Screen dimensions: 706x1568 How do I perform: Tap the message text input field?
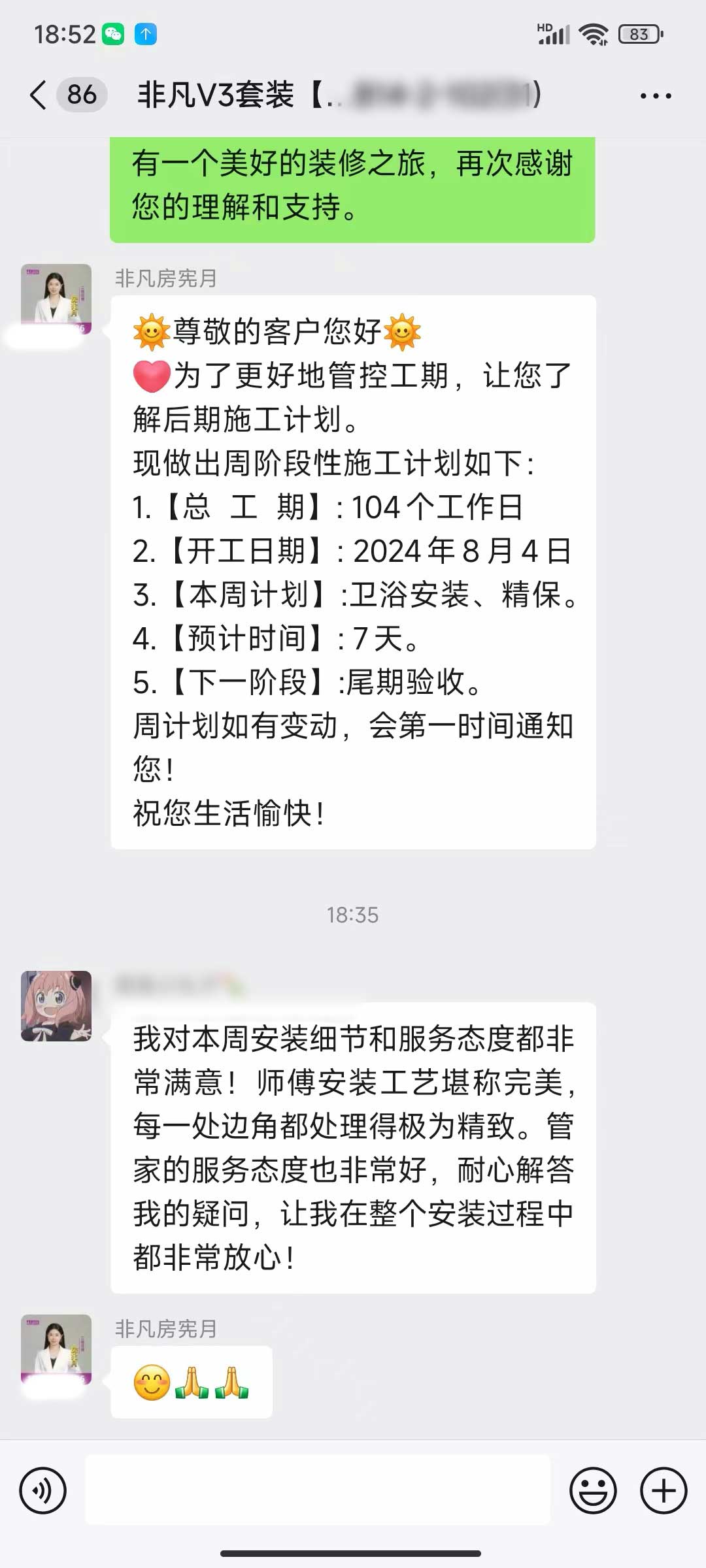pyautogui.click(x=318, y=1490)
